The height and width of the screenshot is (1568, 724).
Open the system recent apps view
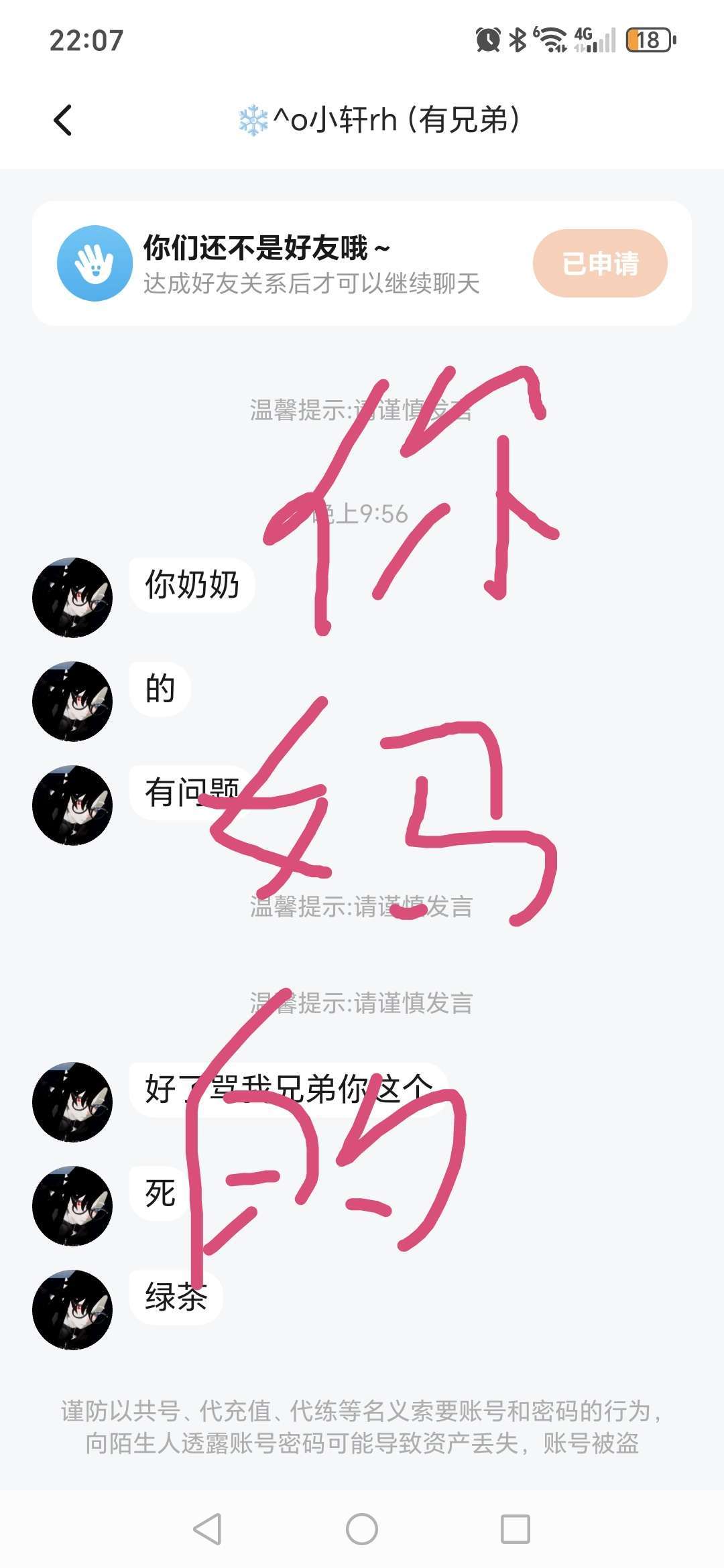click(x=516, y=1529)
